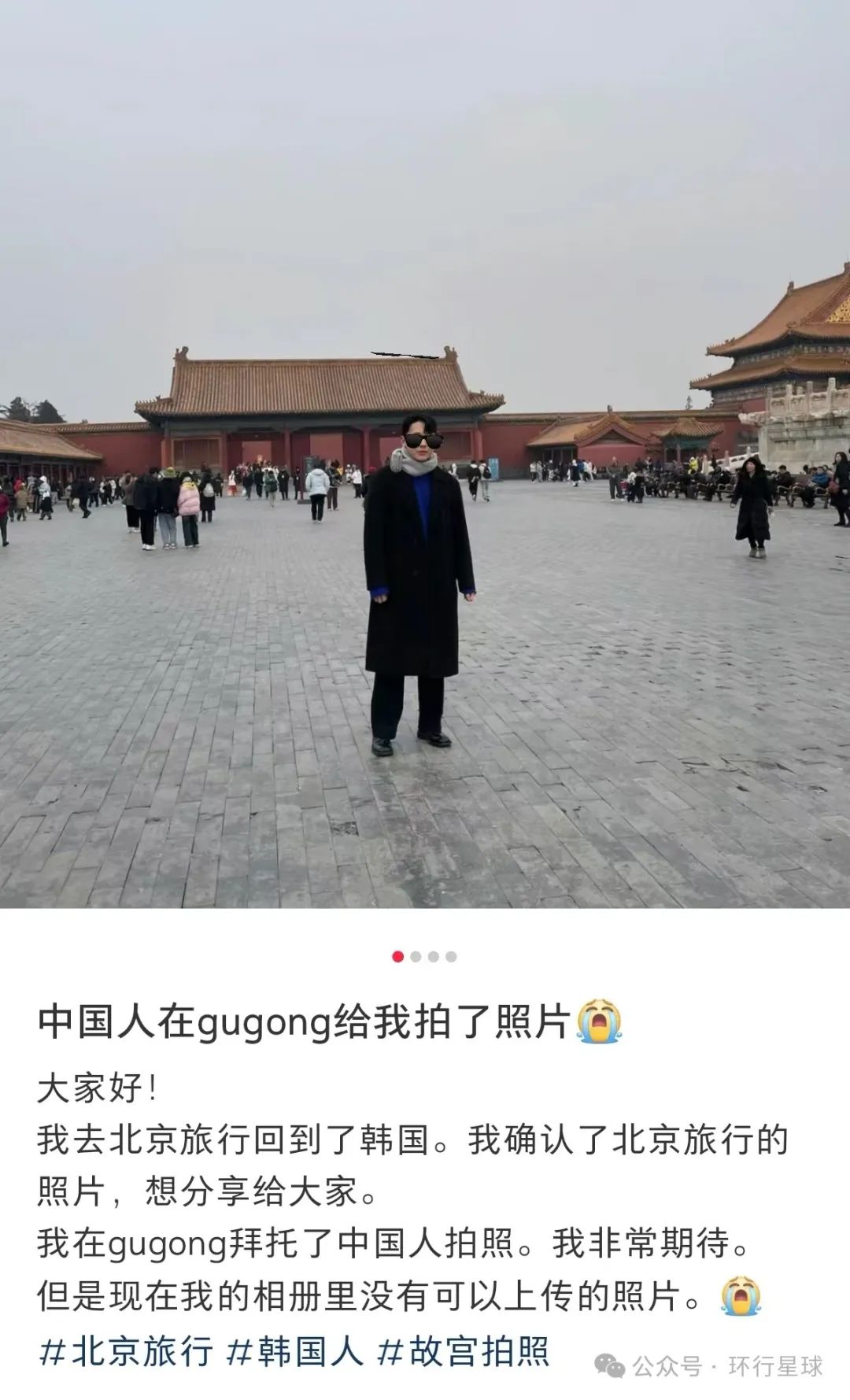The width and height of the screenshot is (850, 1400).
Task: Open the #北京旅行 hashtag
Action: click(x=126, y=1352)
